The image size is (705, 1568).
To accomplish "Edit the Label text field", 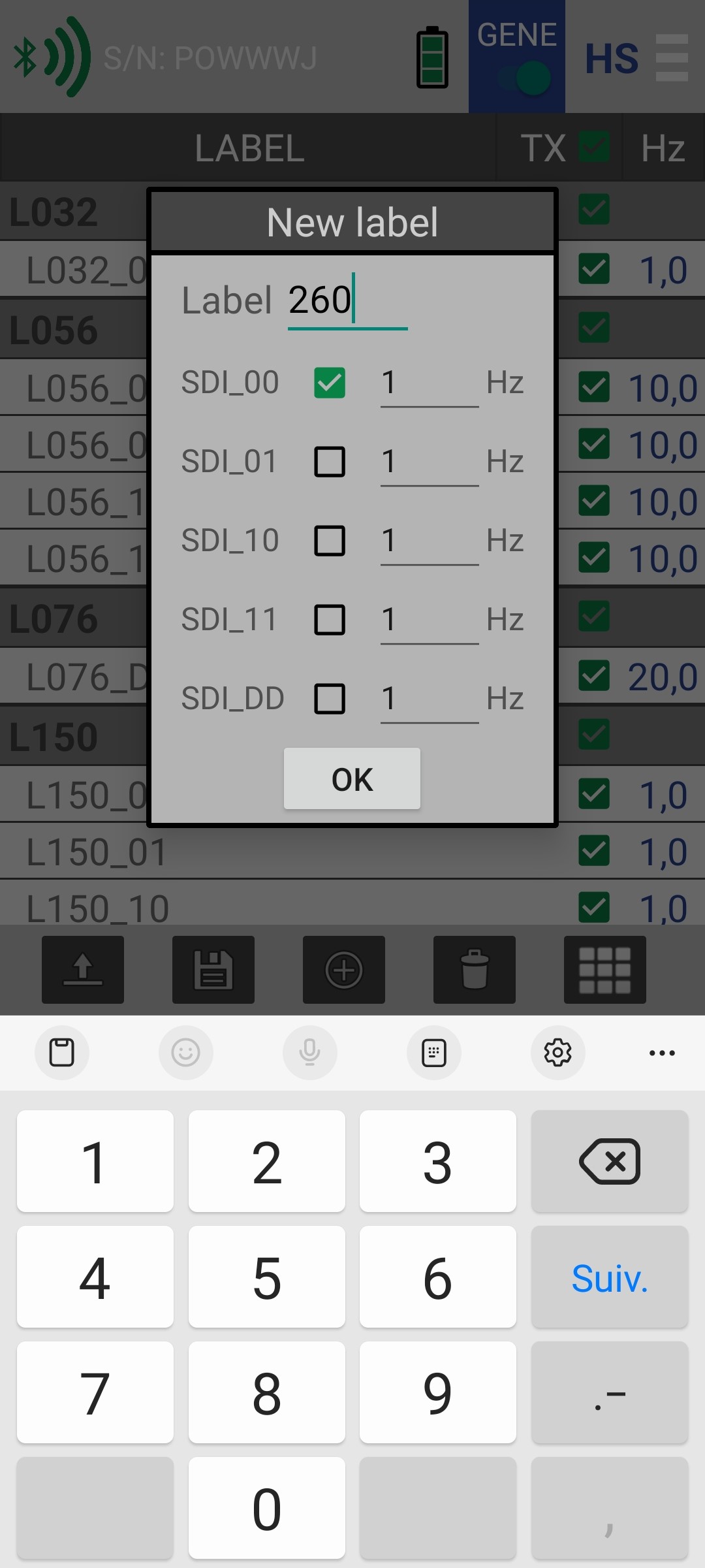I will 348,300.
